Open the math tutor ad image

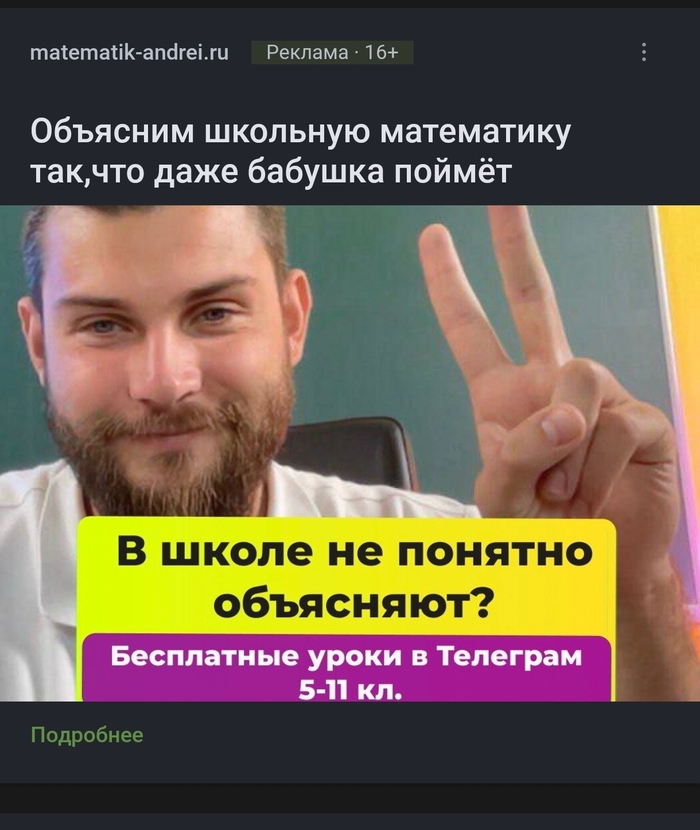[350, 400]
